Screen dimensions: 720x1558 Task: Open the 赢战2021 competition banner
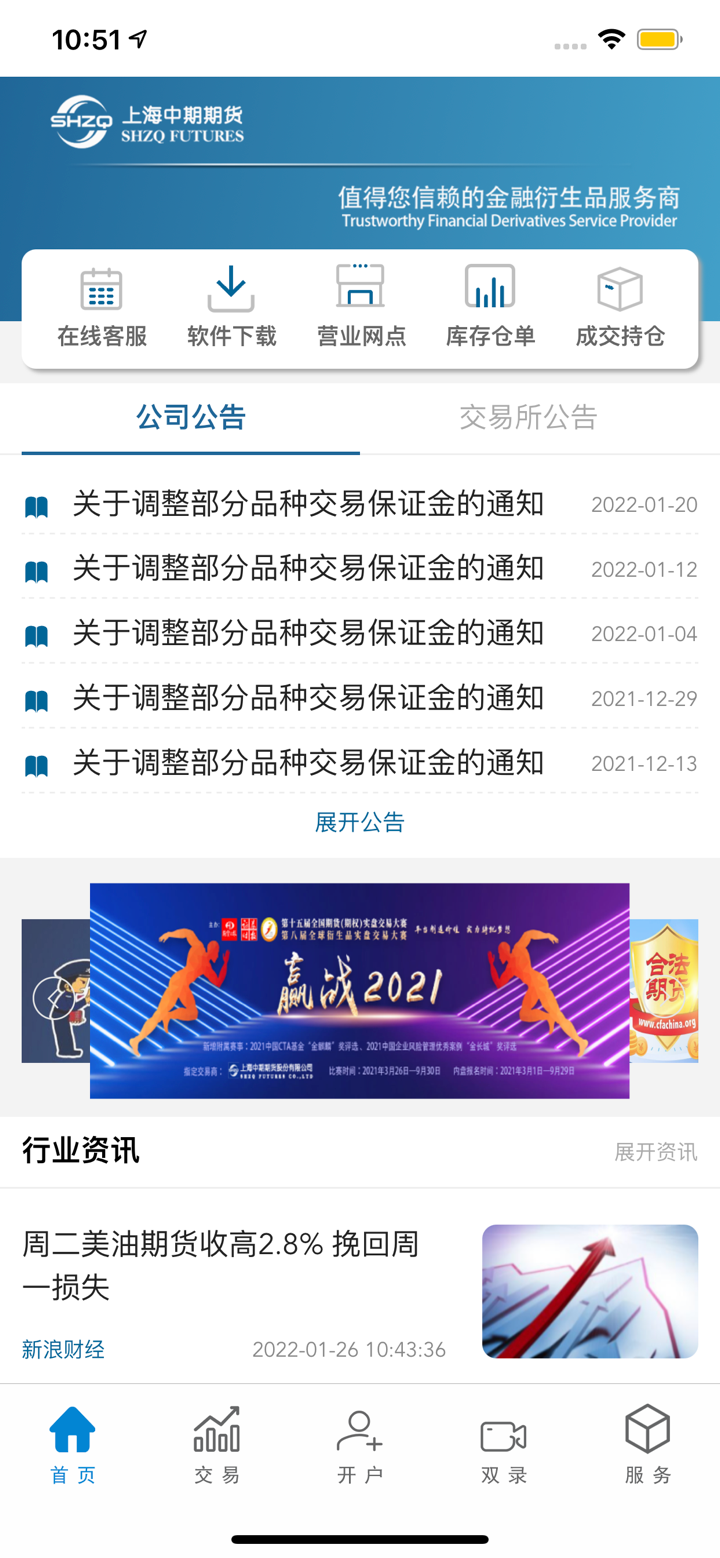[x=360, y=990]
